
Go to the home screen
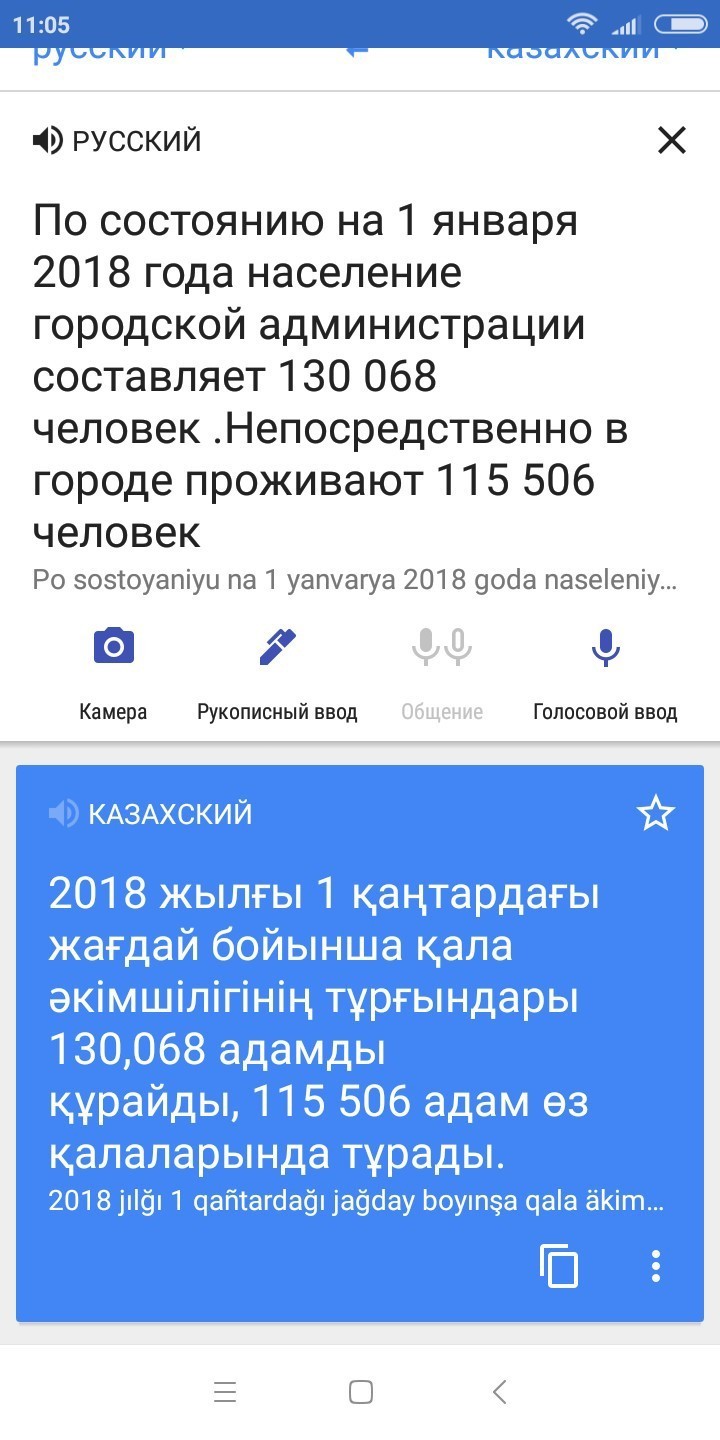coord(360,1391)
